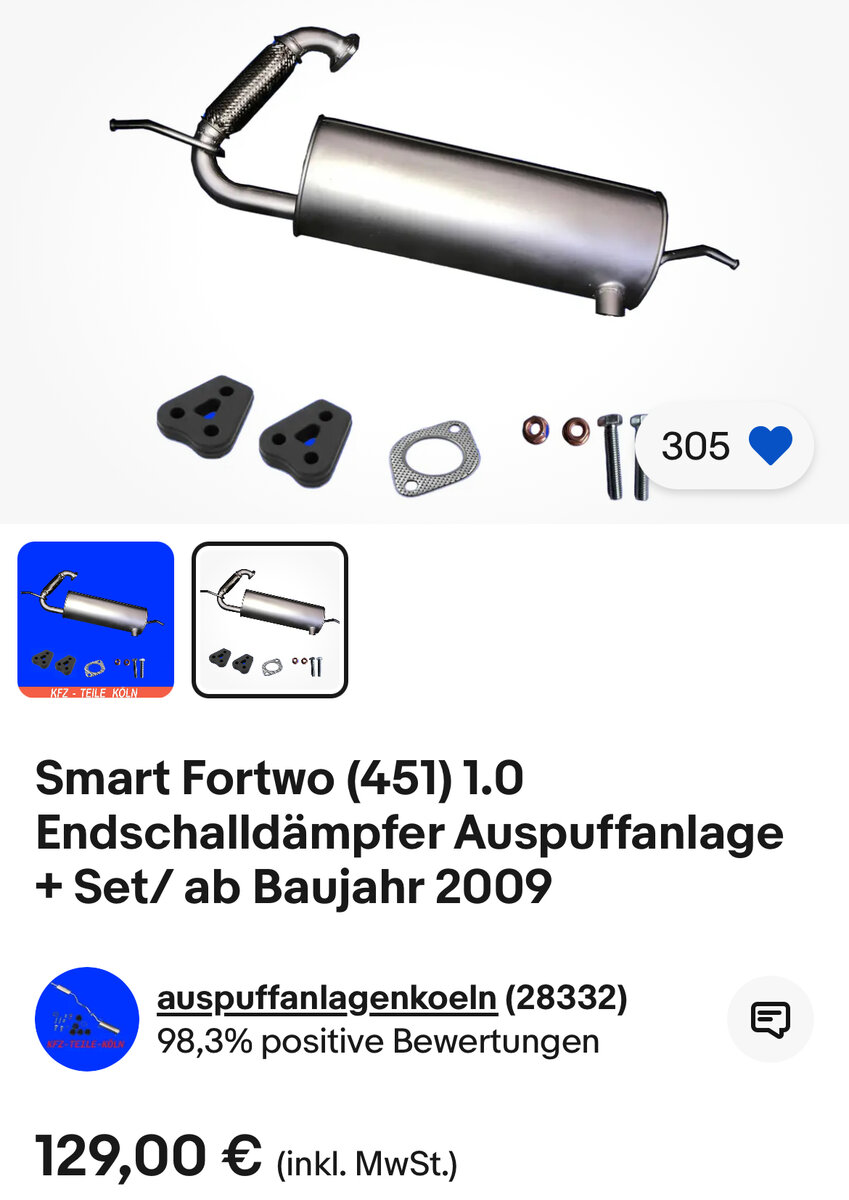Message the seller via chat icon

click(x=770, y=1019)
